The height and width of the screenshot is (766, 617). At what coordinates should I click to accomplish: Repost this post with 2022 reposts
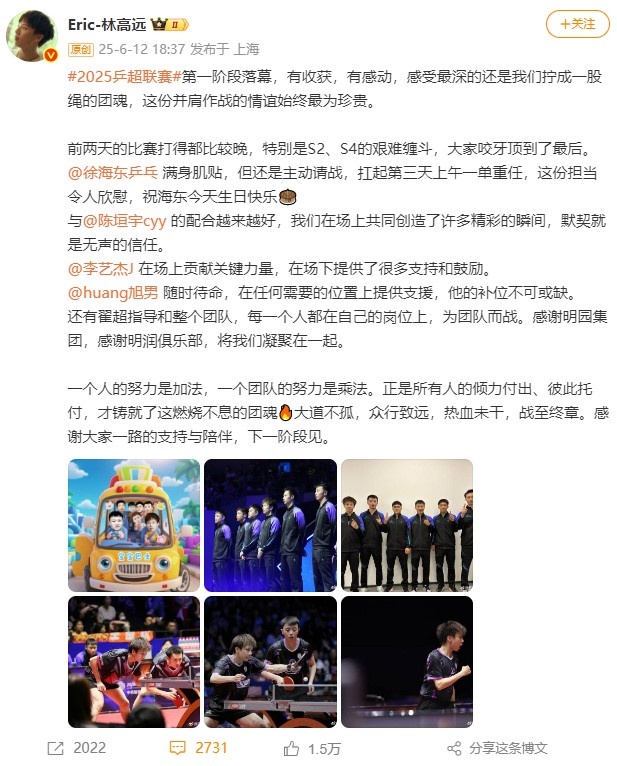click(x=76, y=748)
